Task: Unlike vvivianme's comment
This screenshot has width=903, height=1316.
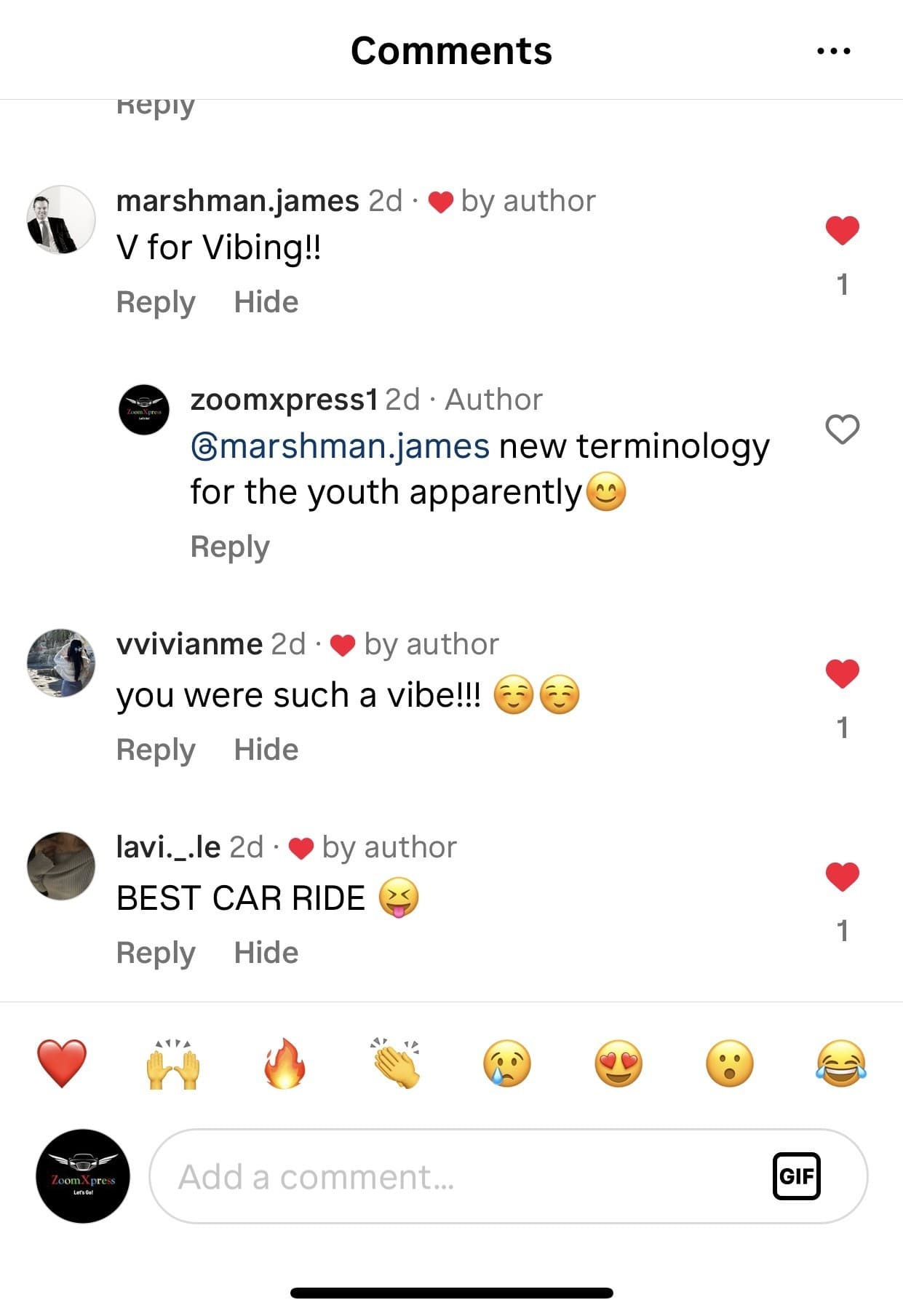Action: tap(842, 673)
